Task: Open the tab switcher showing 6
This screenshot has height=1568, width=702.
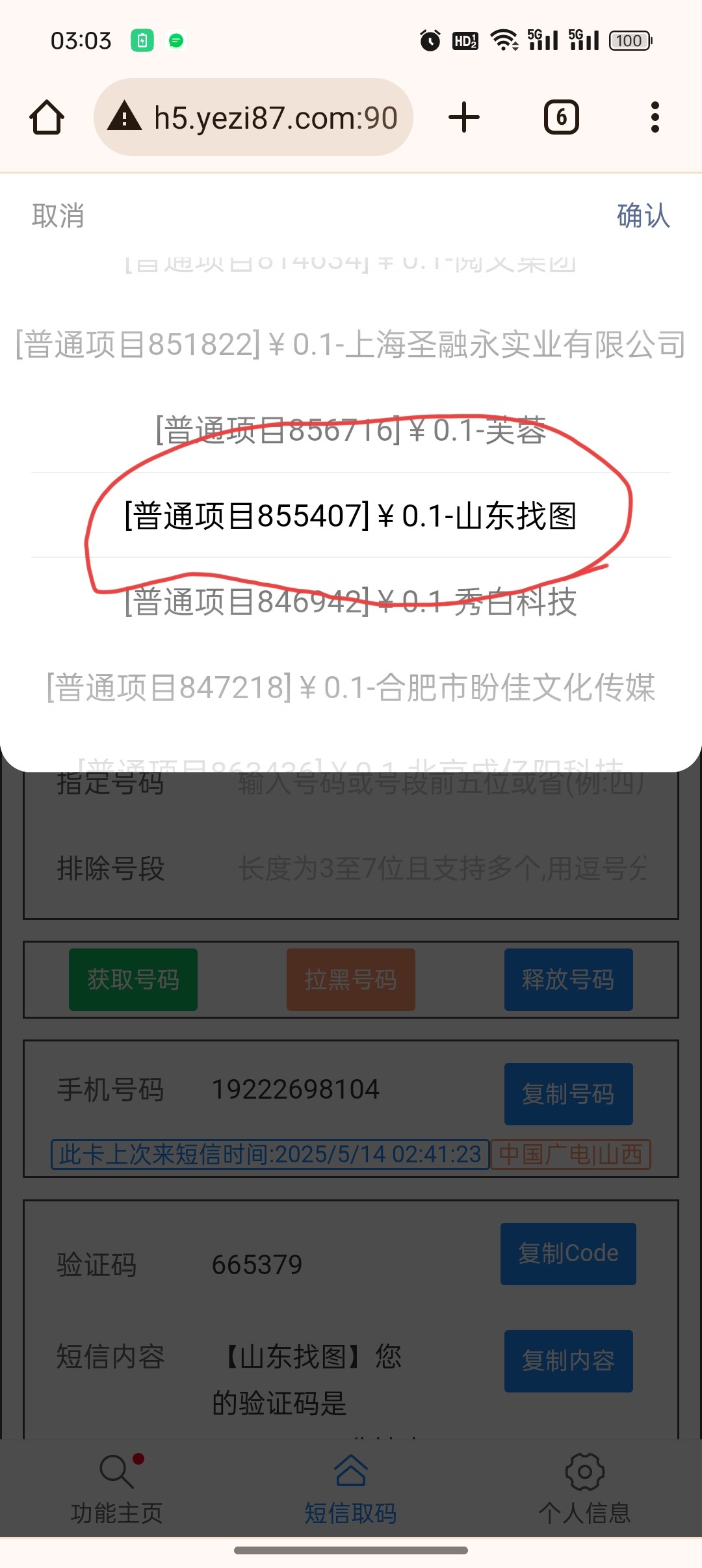Action: coord(561,118)
